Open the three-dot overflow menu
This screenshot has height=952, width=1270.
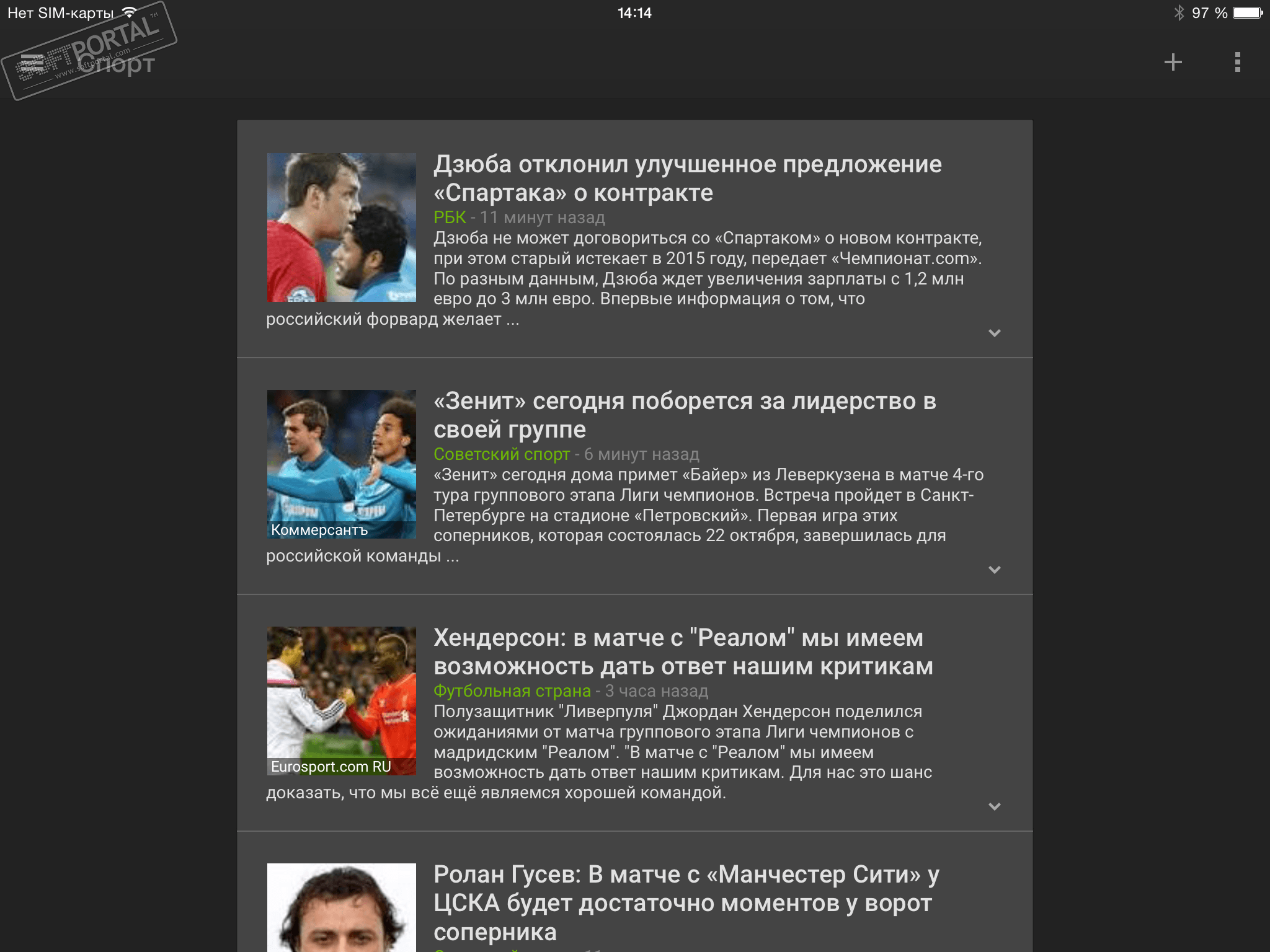coord(1237,62)
